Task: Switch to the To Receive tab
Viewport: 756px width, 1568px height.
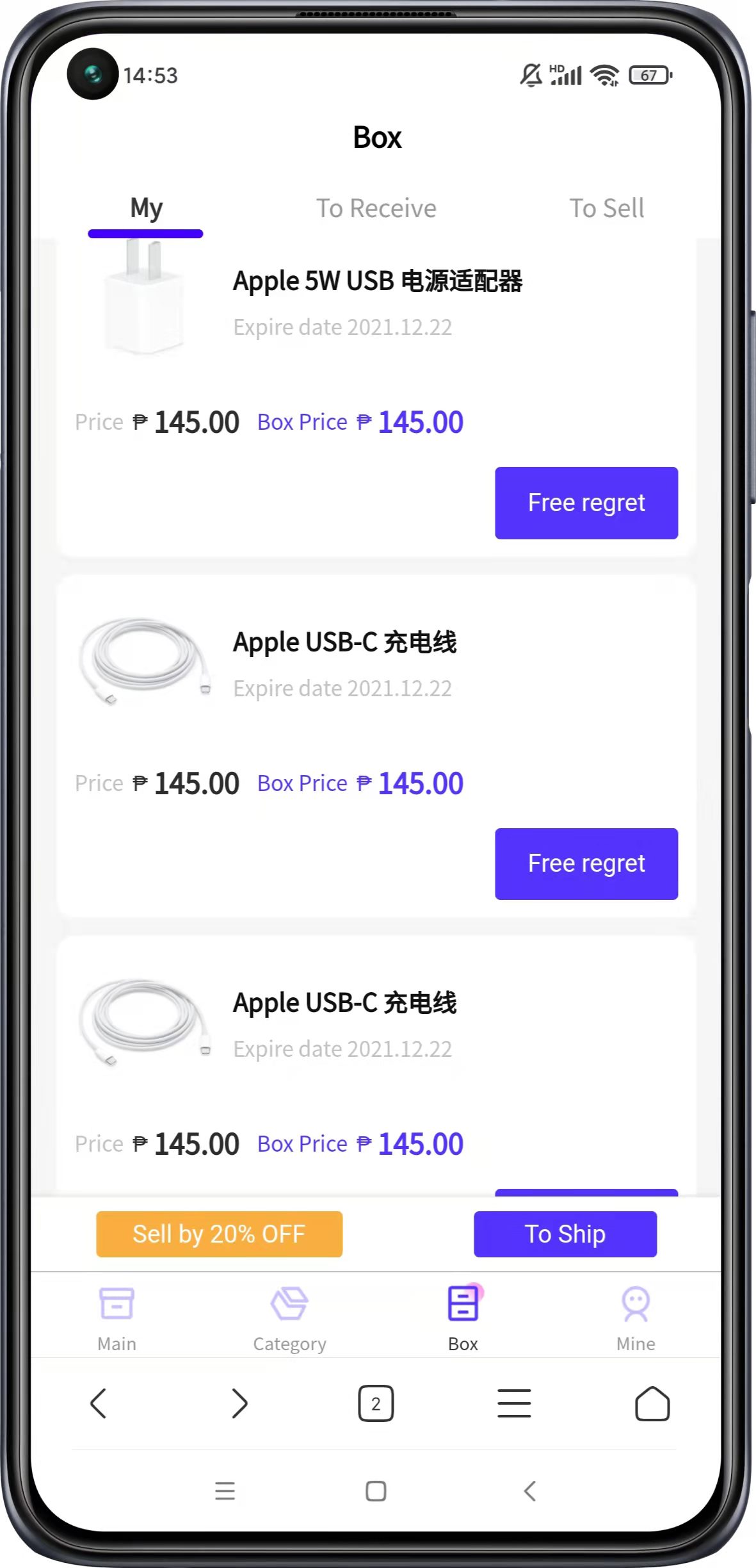Action: (x=376, y=209)
